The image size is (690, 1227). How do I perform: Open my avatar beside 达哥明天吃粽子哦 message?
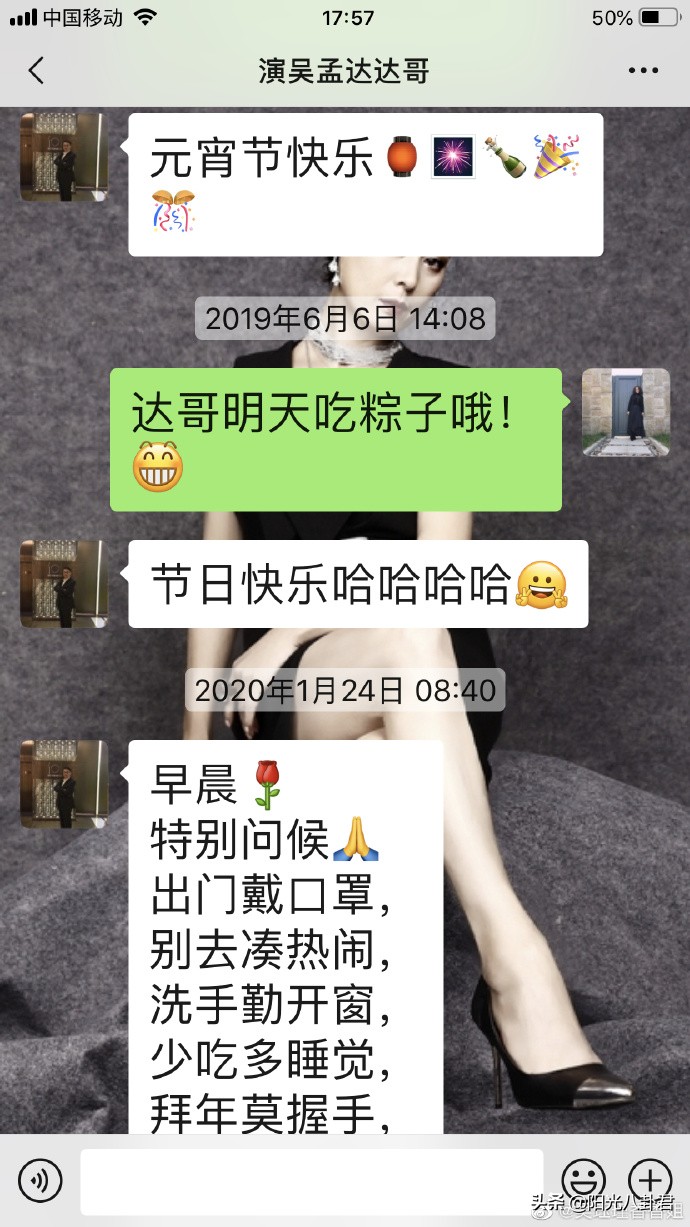tap(626, 412)
